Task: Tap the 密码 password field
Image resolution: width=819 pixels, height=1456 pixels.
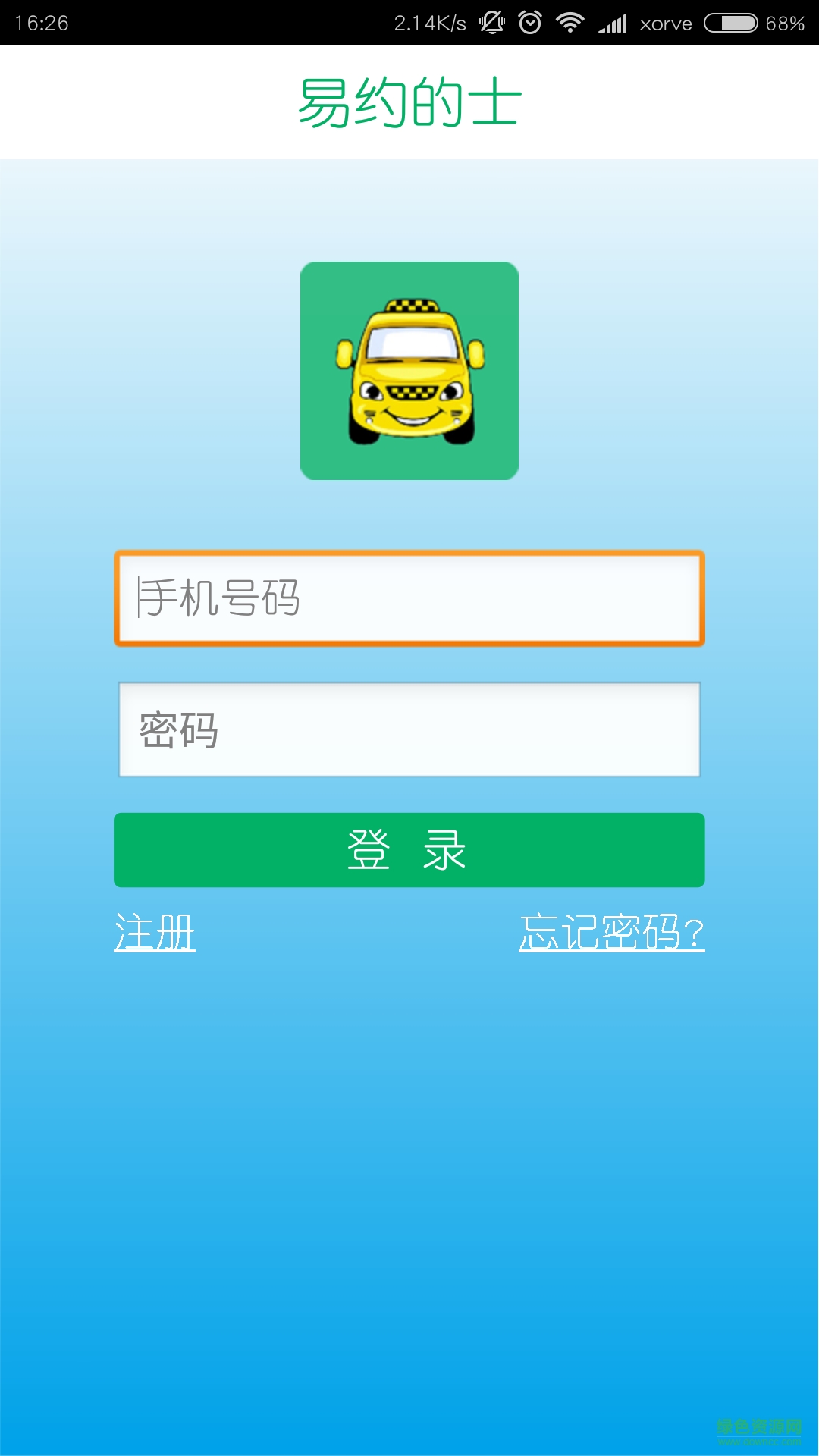Action: [x=409, y=730]
